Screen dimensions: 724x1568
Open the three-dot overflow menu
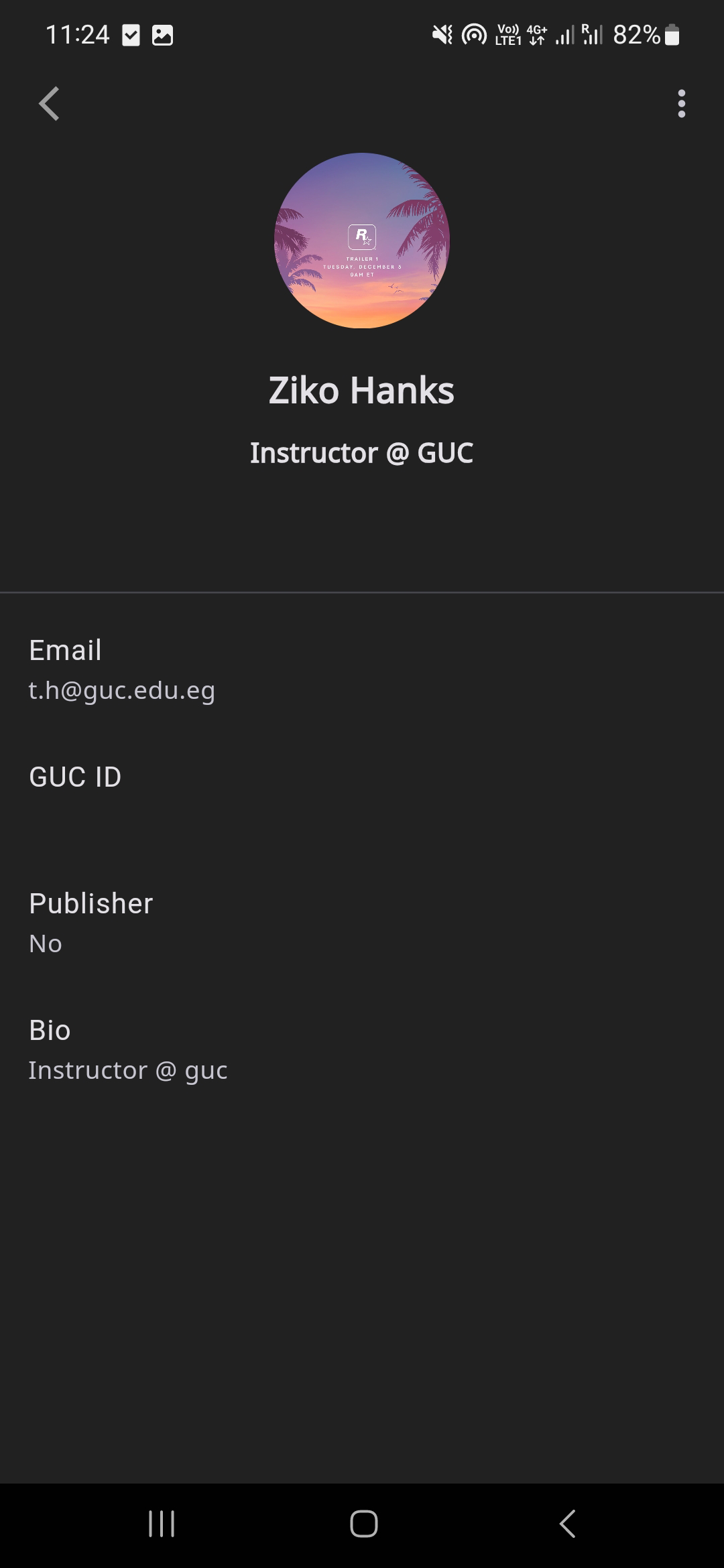point(681,104)
